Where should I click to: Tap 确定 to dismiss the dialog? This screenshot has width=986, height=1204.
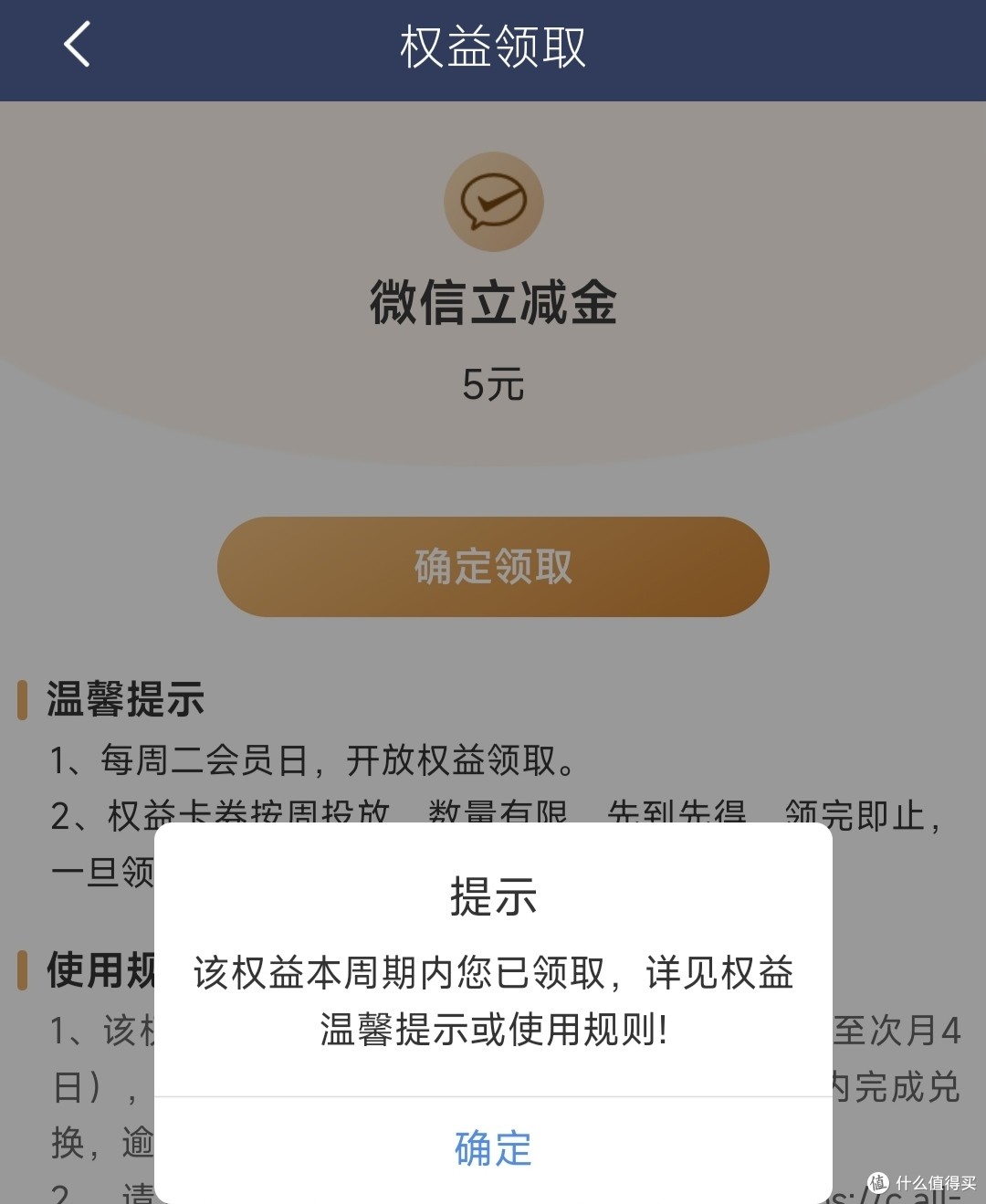(x=493, y=1148)
